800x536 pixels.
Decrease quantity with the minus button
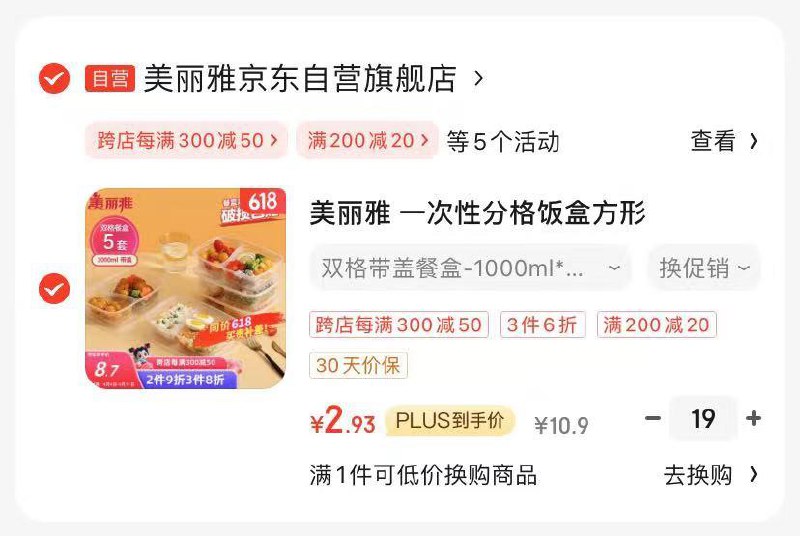point(653,418)
